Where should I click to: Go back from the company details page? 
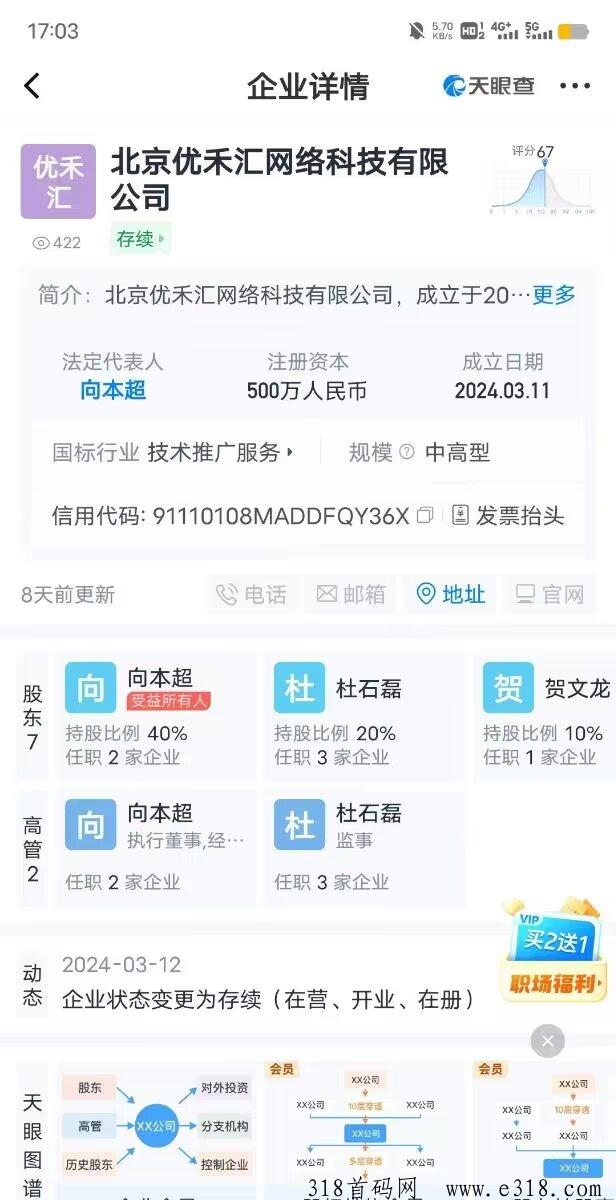32,86
